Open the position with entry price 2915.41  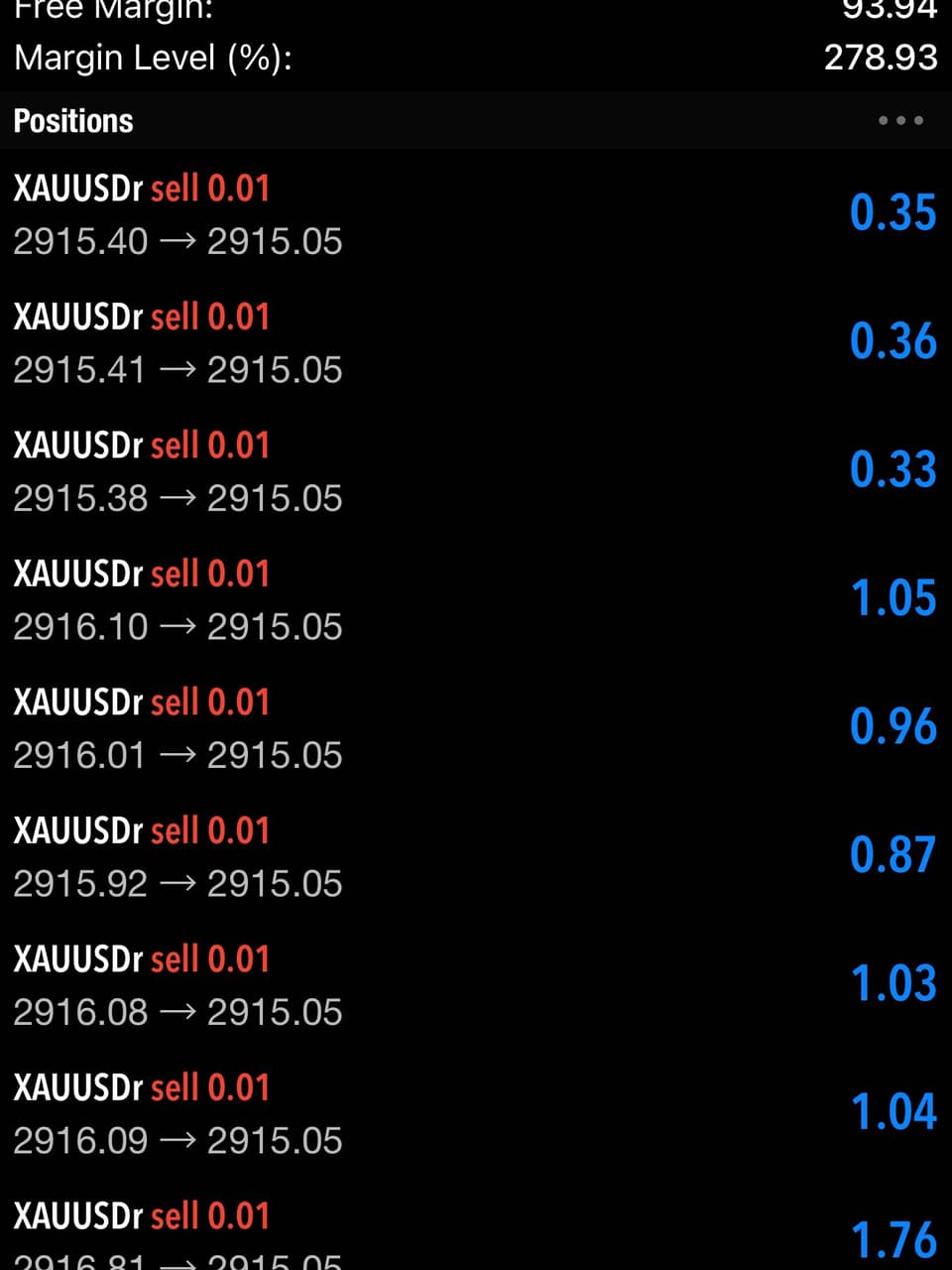pos(476,342)
